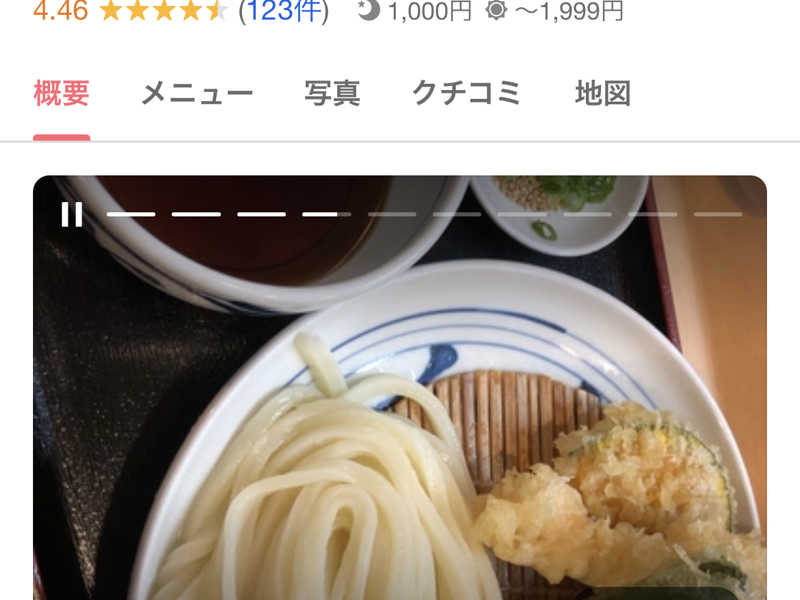Switch to the メニュー tab
The width and height of the screenshot is (800, 600).
(196, 94)
